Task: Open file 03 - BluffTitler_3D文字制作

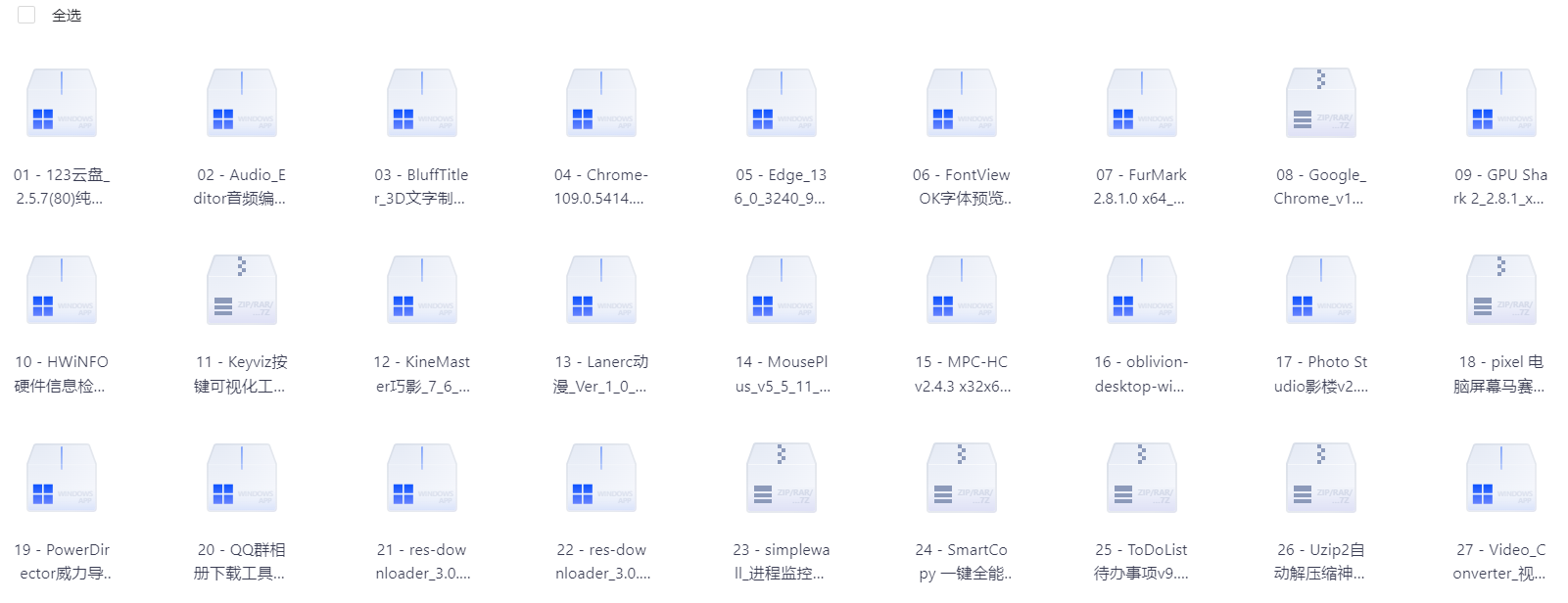Action: tap(422, 103)
